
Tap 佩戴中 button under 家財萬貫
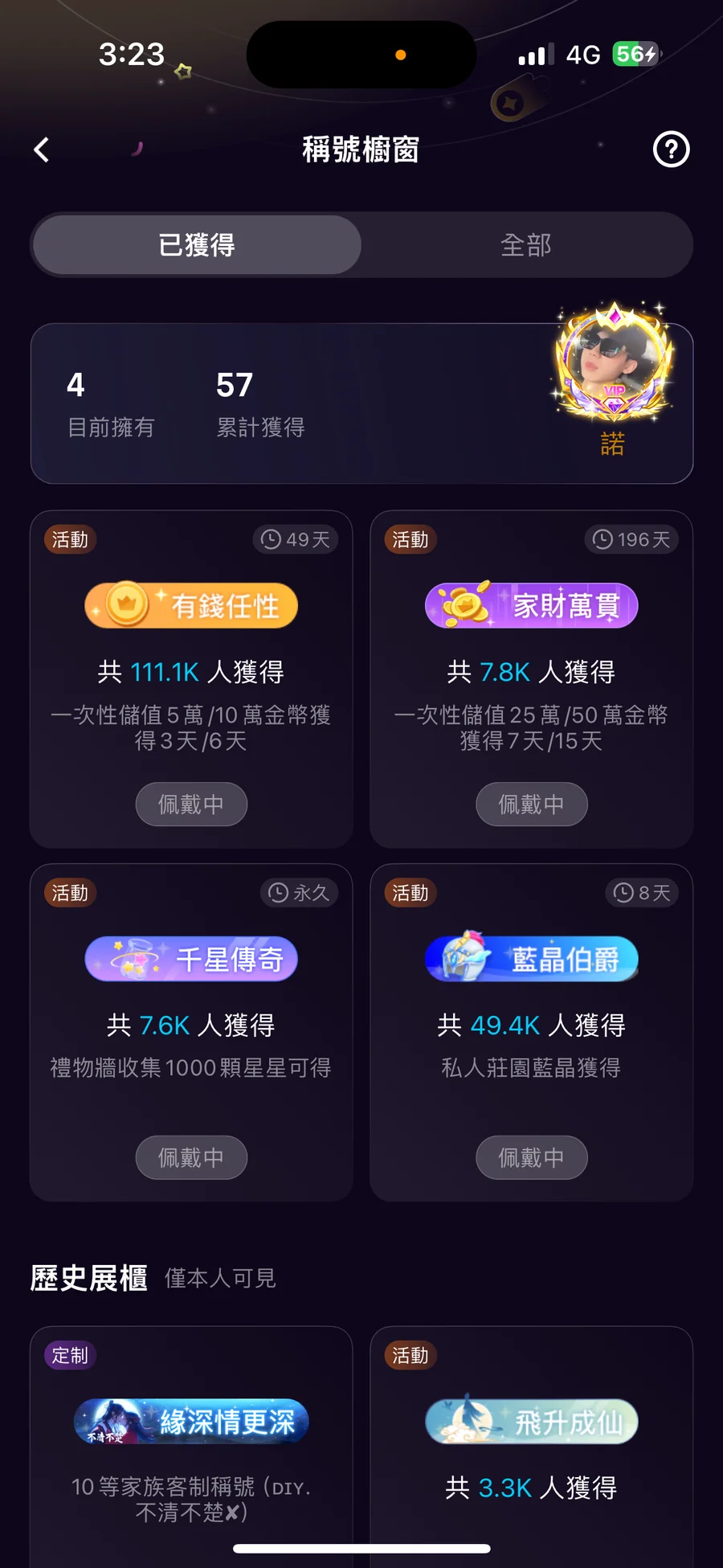point(531,804)
